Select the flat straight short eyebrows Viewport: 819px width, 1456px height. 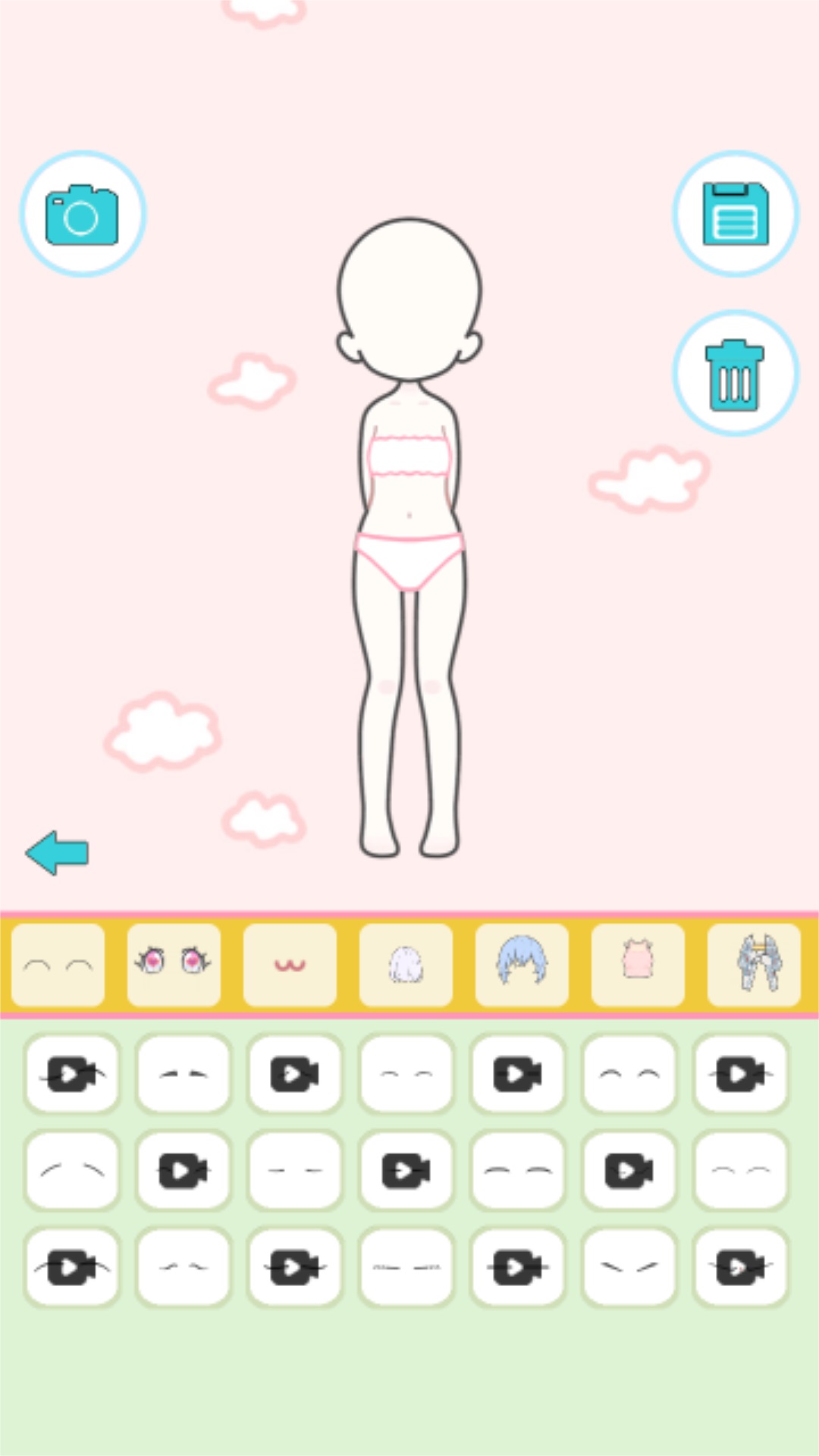[x=295, y=1170]
